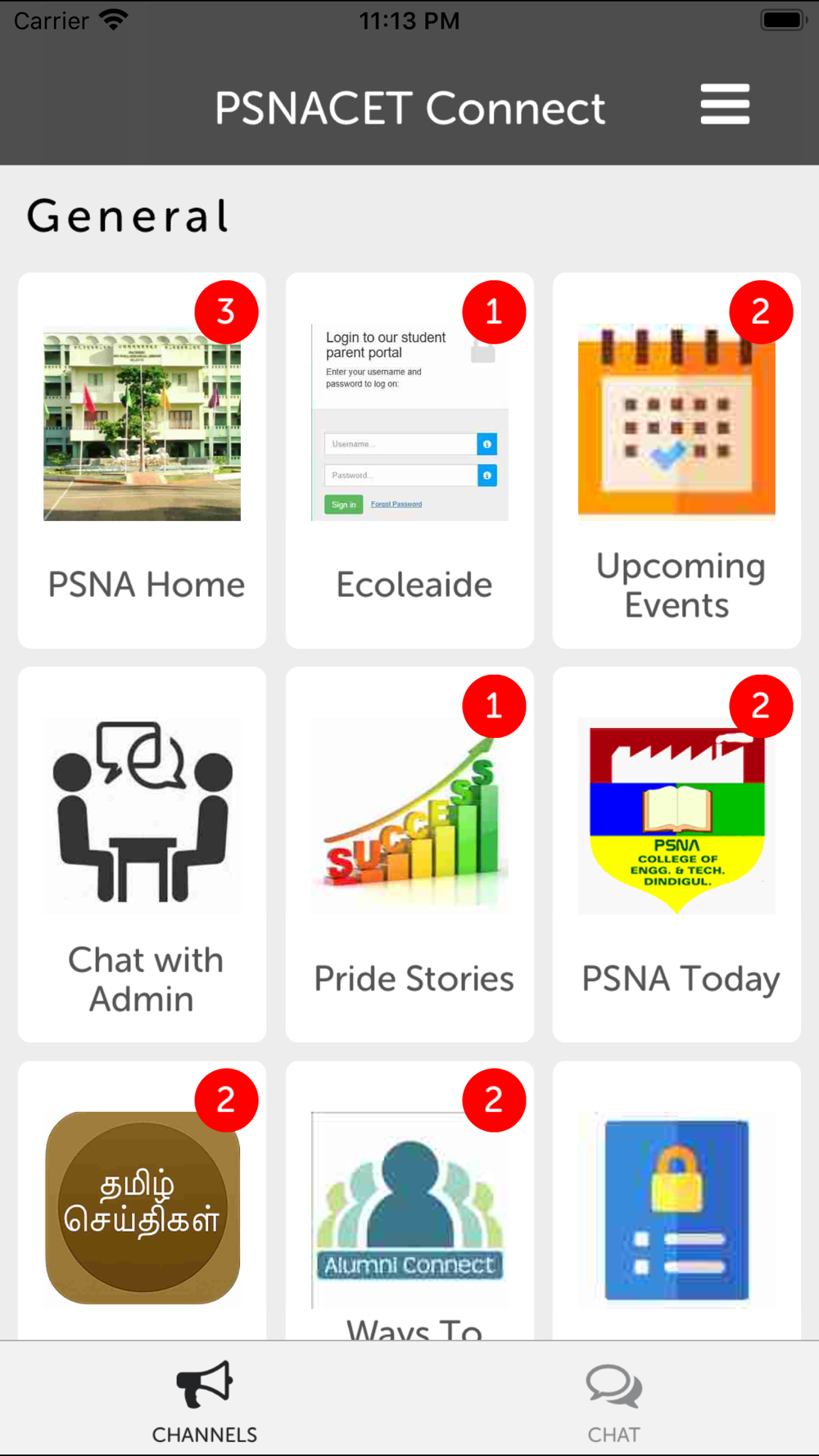Open the Ecoleaide portal tile
The image size is (819, 1456).
click(x=409, y=460)
